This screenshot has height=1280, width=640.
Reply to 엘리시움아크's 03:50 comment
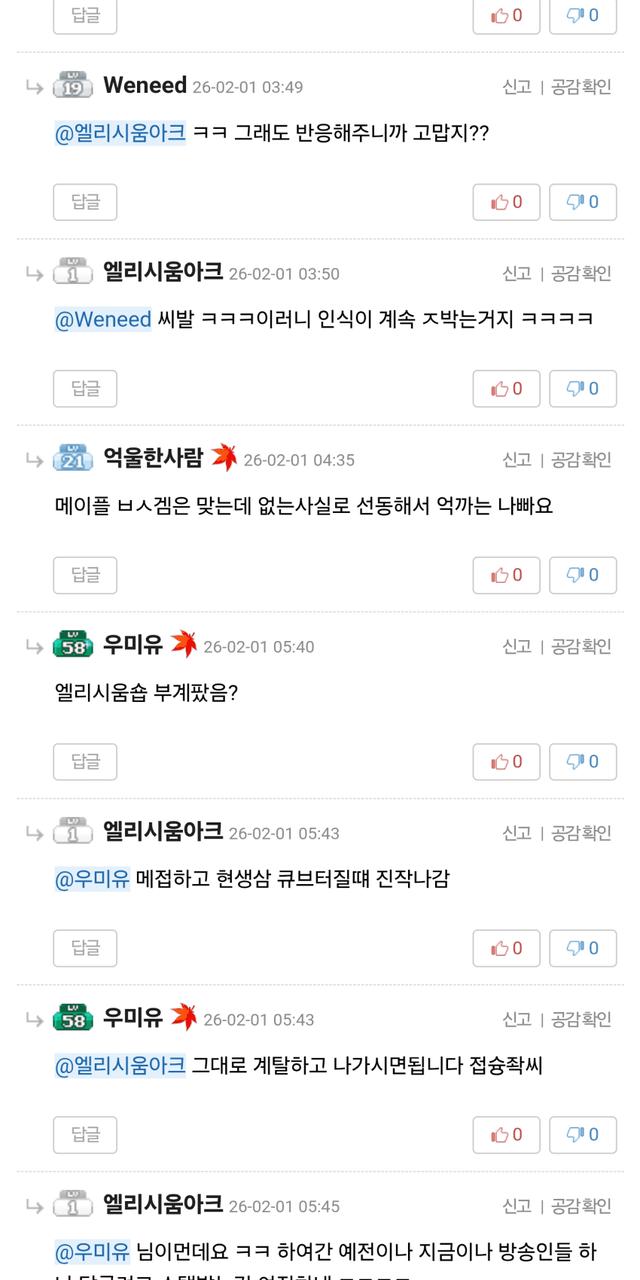(x=85, y=388)
